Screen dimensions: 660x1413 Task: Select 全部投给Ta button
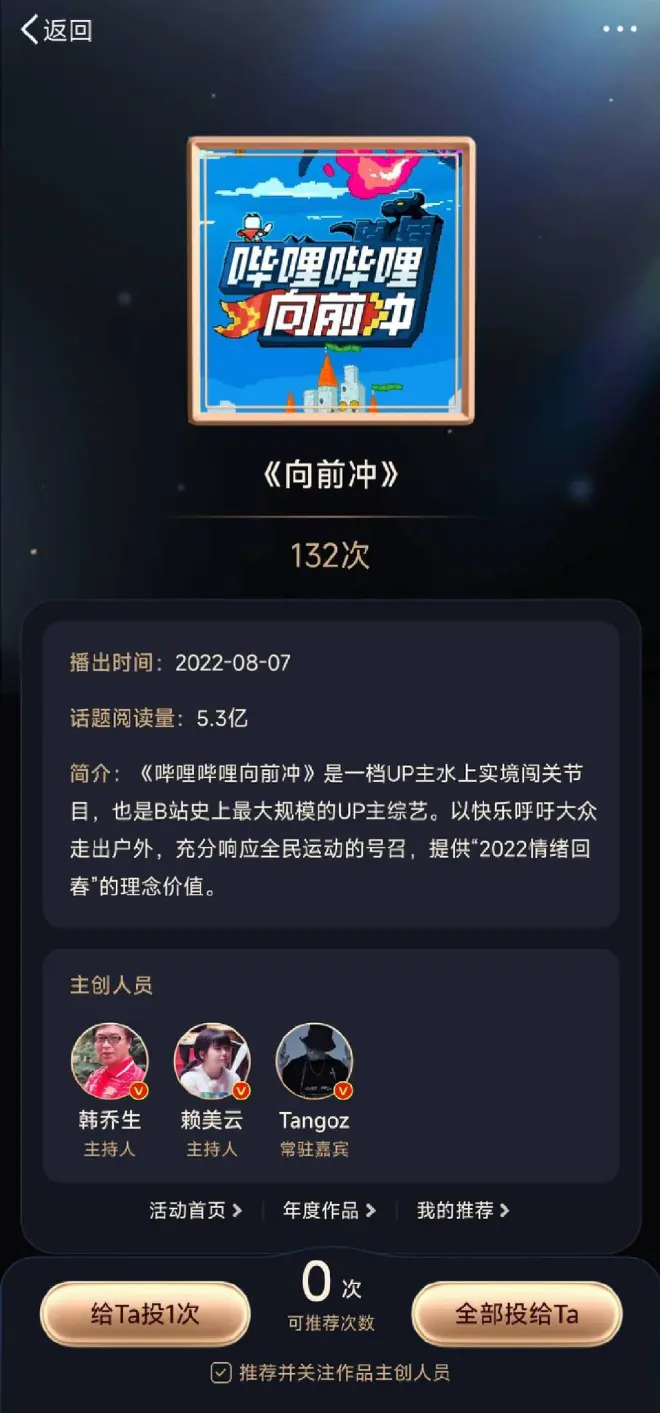click(517, 1314)
